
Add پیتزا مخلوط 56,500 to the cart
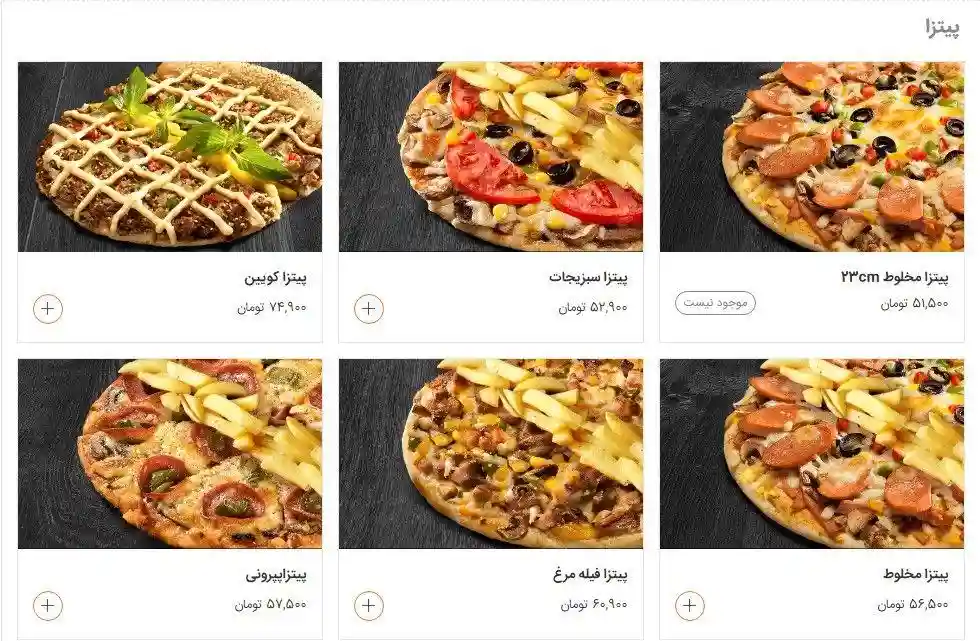(x=690, y=605)
